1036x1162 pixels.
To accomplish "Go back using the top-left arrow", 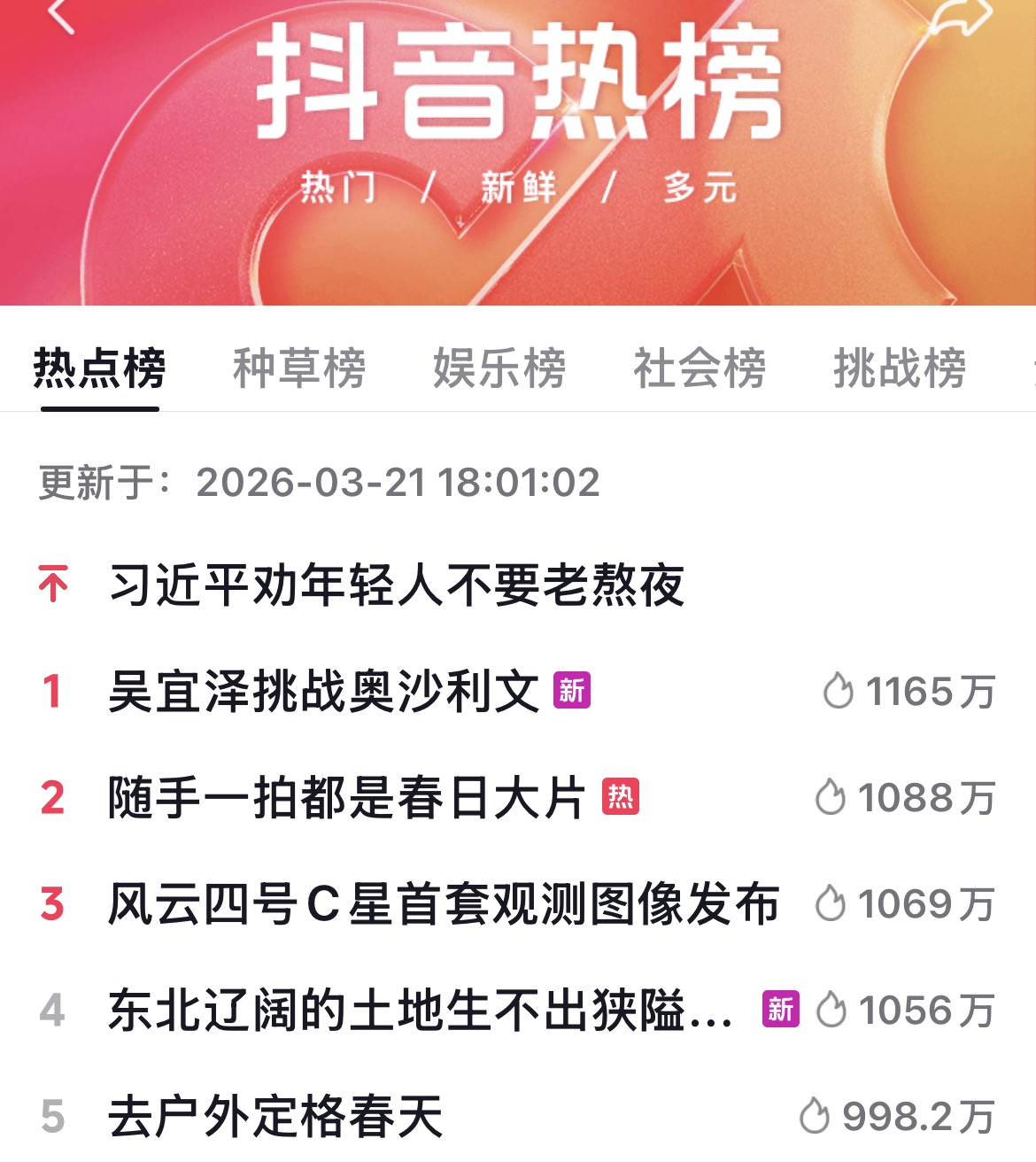I will (60, 16).
